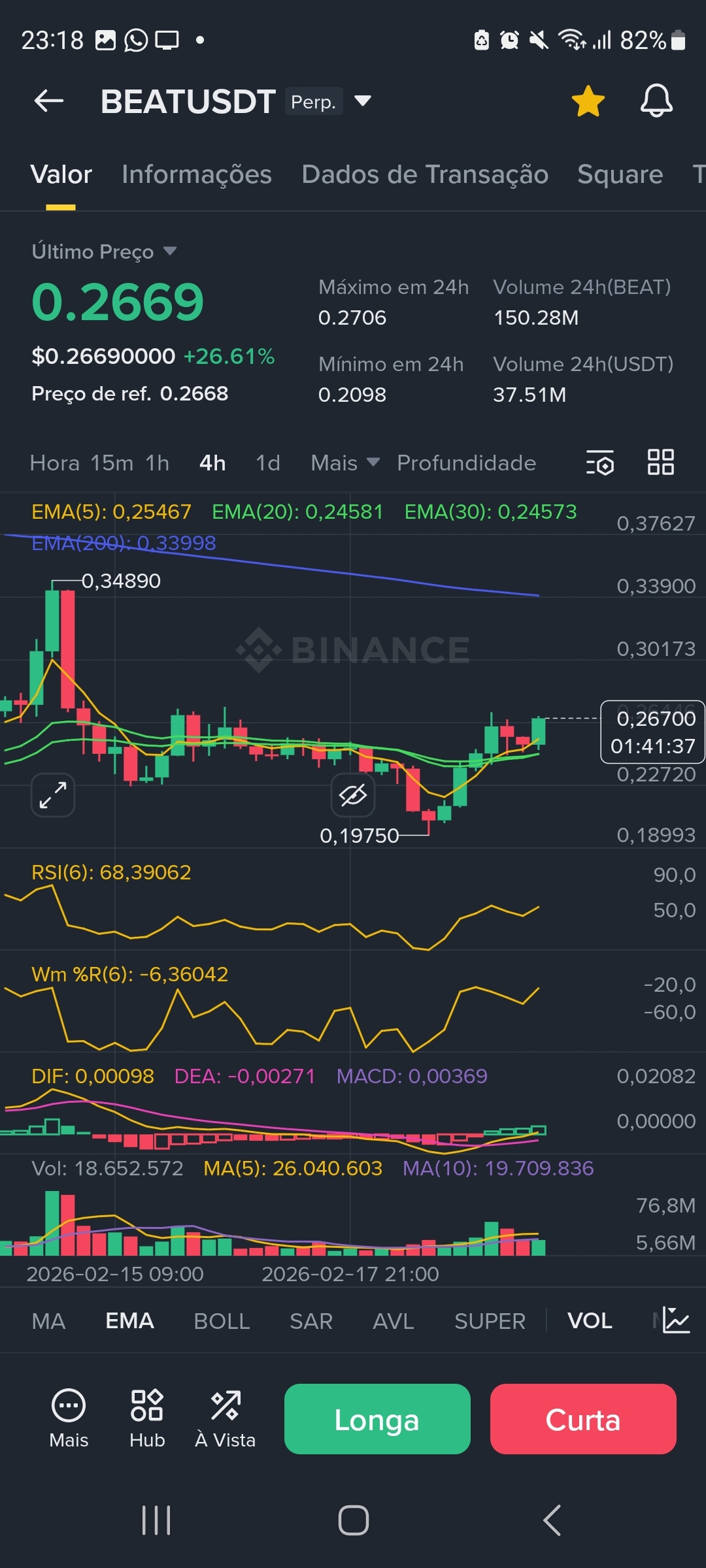Open the BEATUSDT pair selector dropdown
Screen dimensions: 706x1568
[362, 101]
